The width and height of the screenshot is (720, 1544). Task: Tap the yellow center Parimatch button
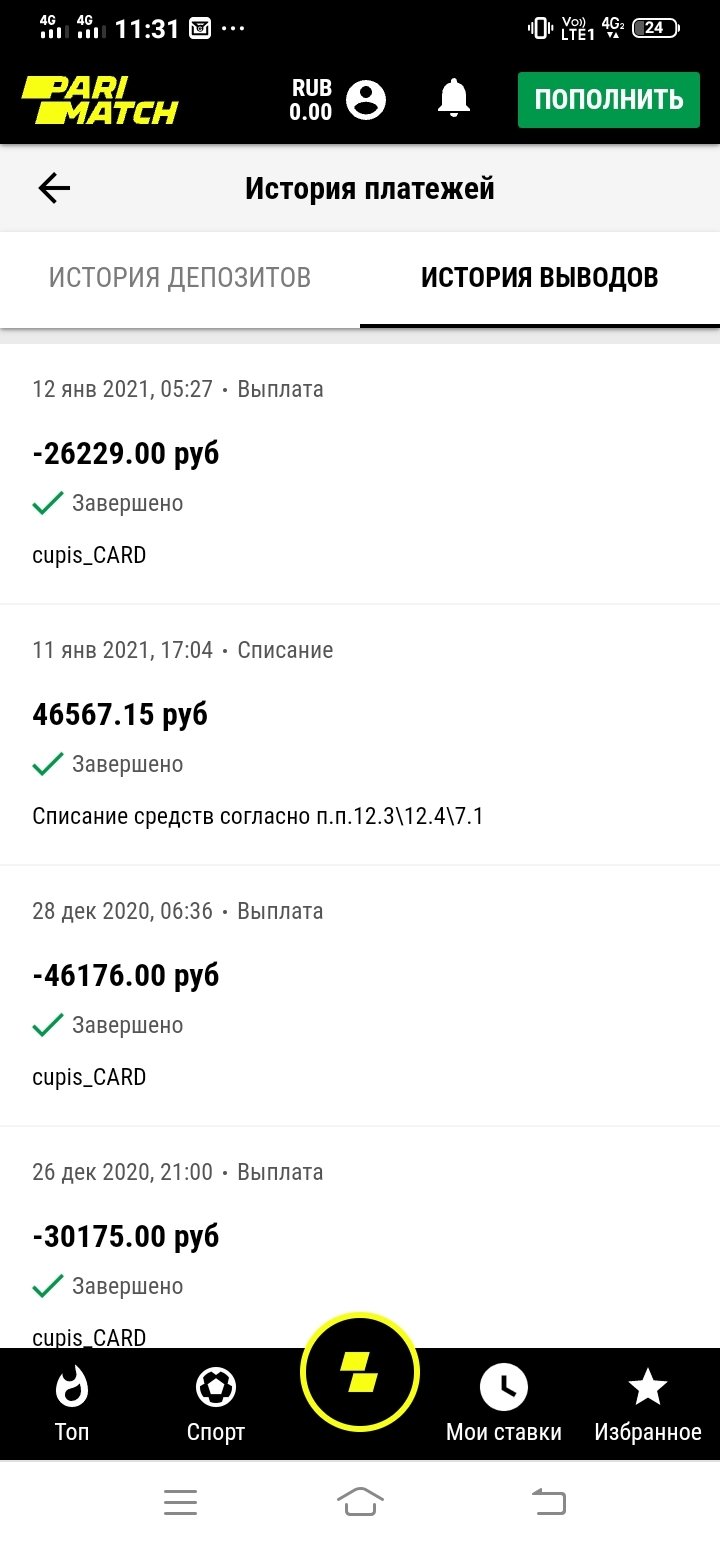pyautogui.click(x=360, y=1372)
